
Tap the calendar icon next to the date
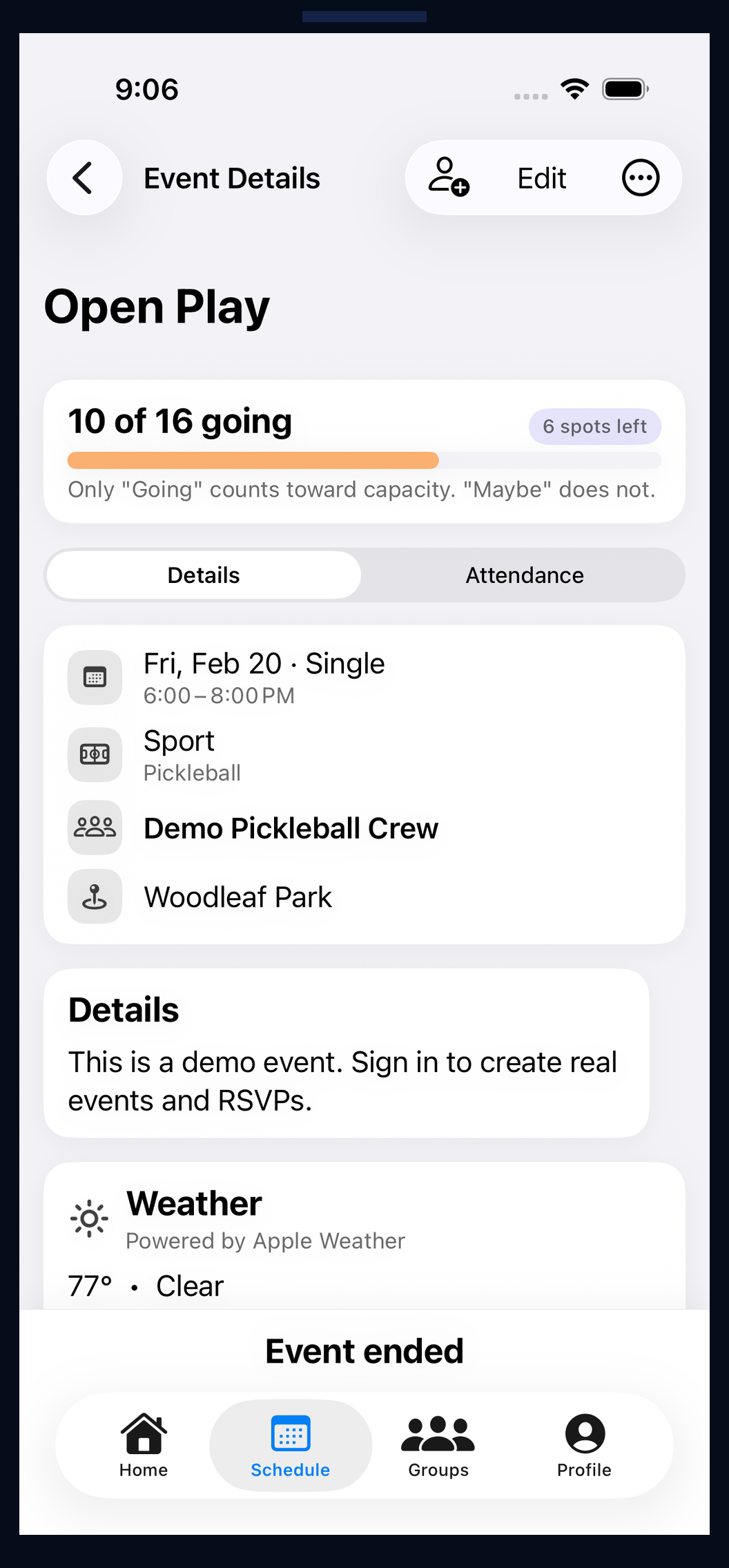[x=95, y=677]
